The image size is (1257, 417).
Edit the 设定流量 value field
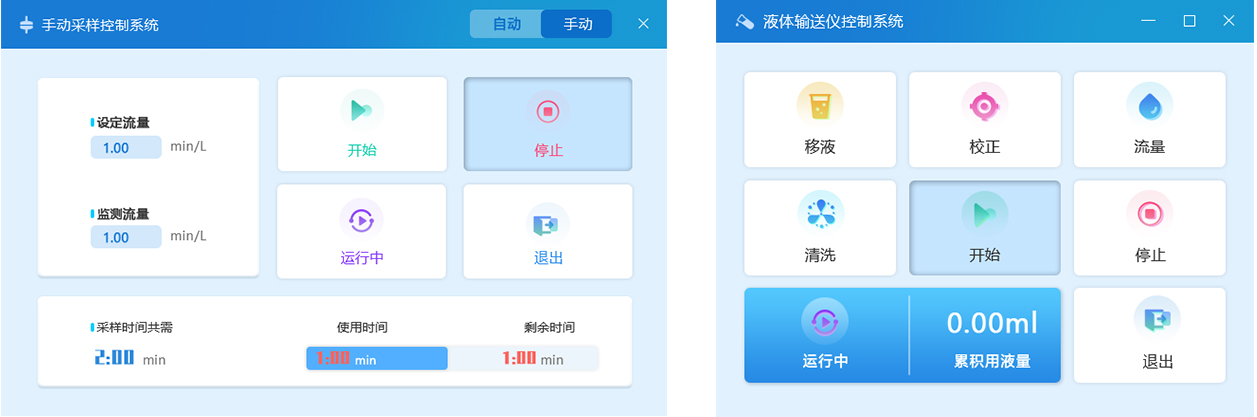(x=126, y=147)
